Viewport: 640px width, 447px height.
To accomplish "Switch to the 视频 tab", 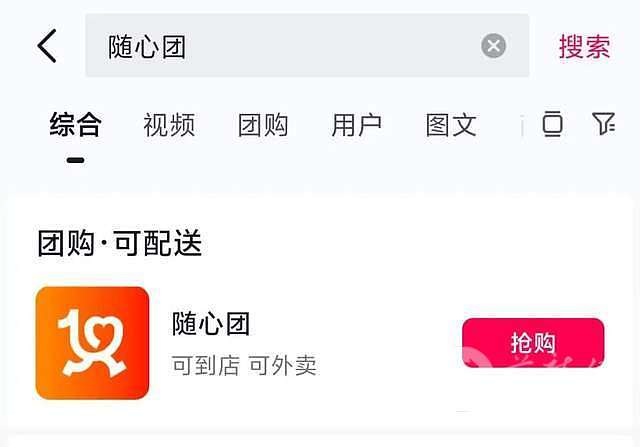I will pyautogui.click(x=169, y=125).
